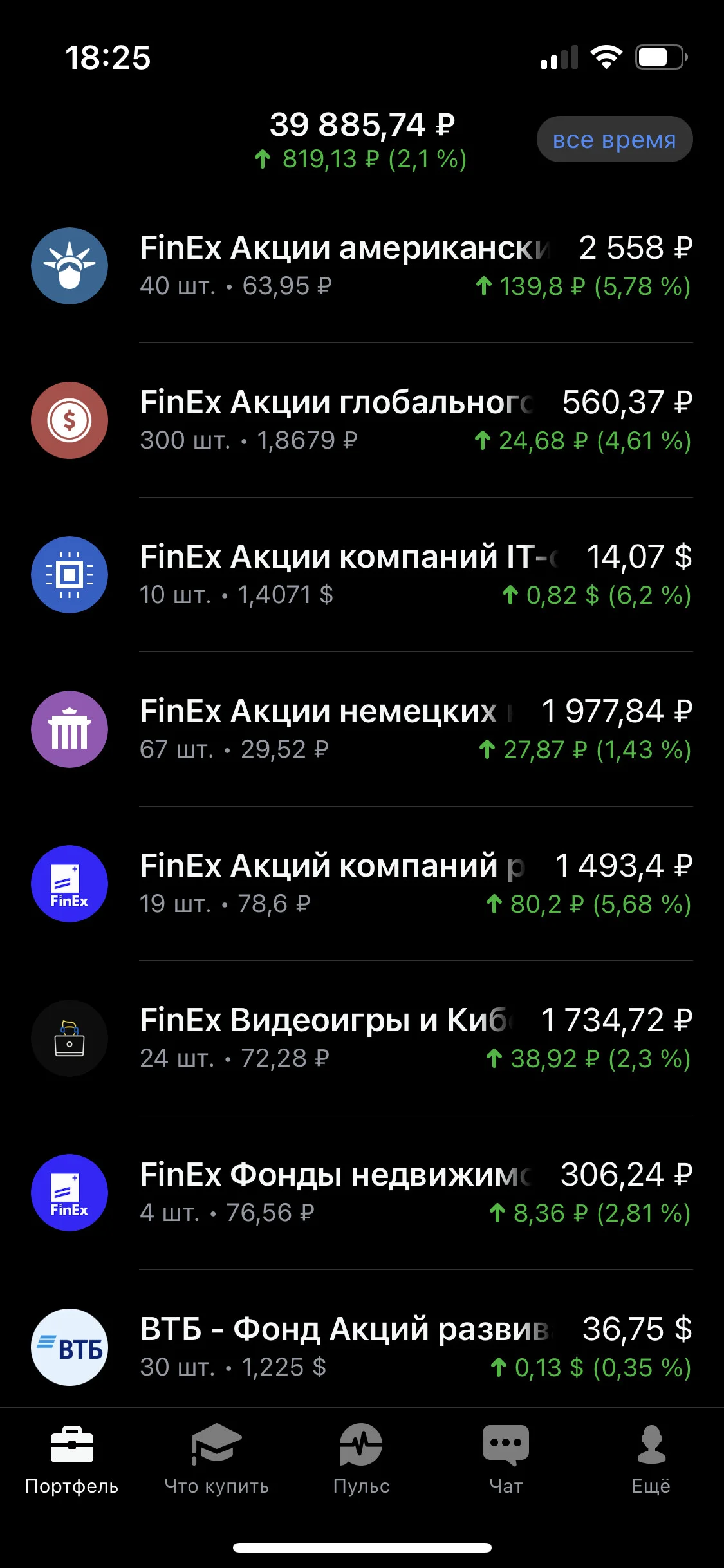Open FinEx Акции немецких holding
This screenshot has width=724, height=1568.
(x=362, y=729)
